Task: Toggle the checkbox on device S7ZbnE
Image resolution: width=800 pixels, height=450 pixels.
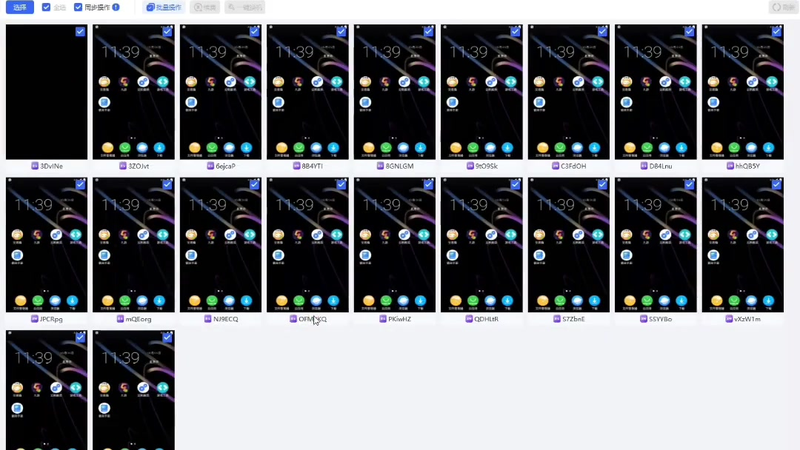Action: click(601, 185)
